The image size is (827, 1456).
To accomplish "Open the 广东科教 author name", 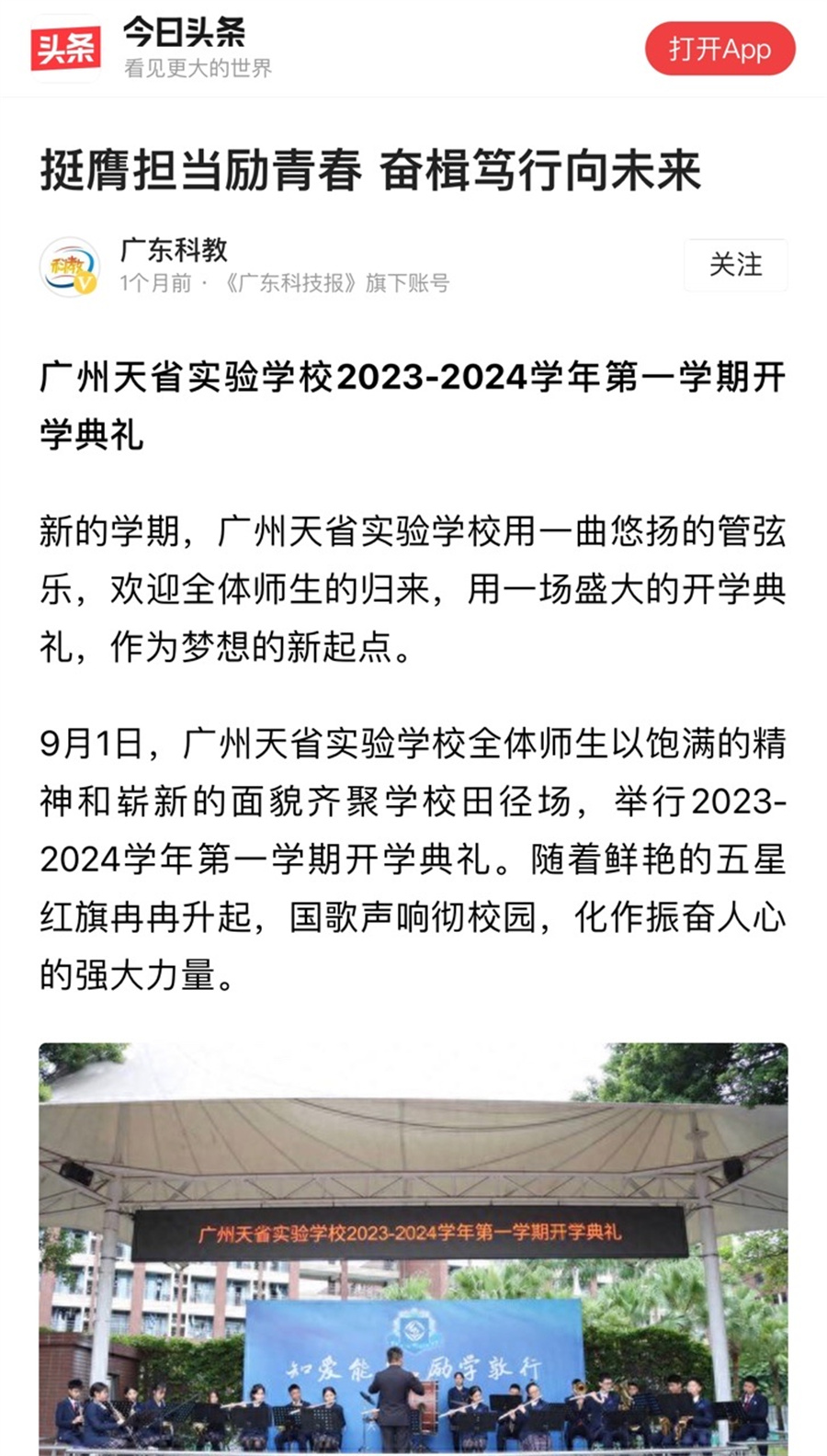I will pos(174,250).
